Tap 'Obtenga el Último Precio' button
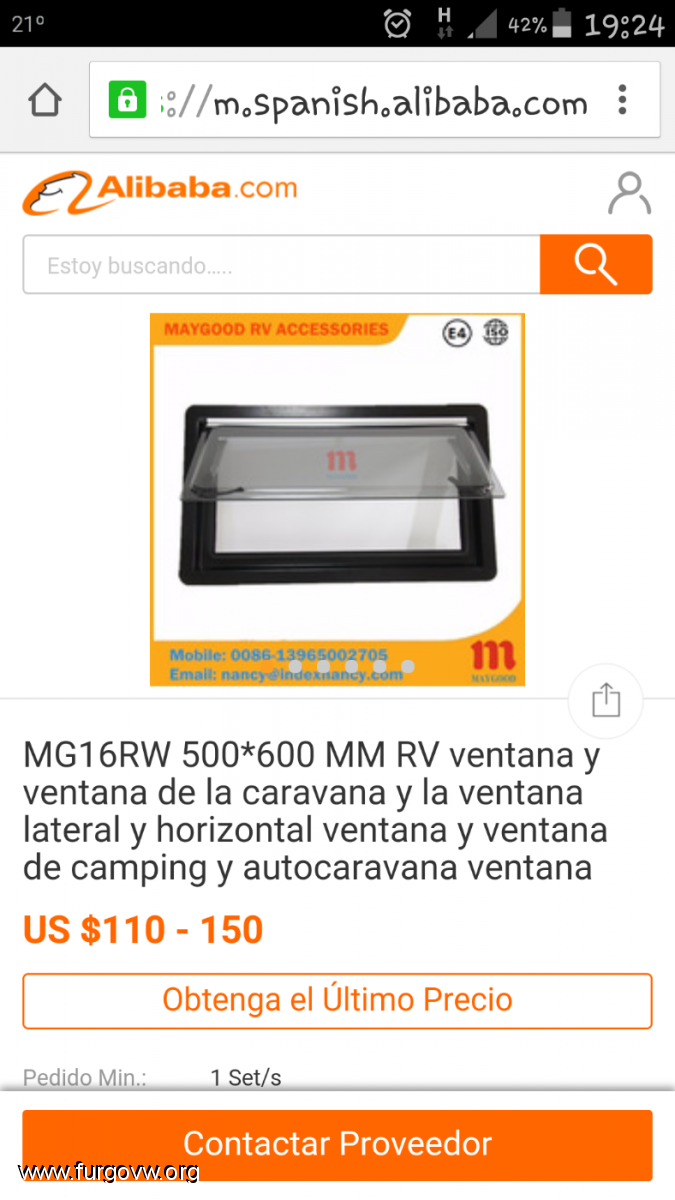 (337, 1000)
